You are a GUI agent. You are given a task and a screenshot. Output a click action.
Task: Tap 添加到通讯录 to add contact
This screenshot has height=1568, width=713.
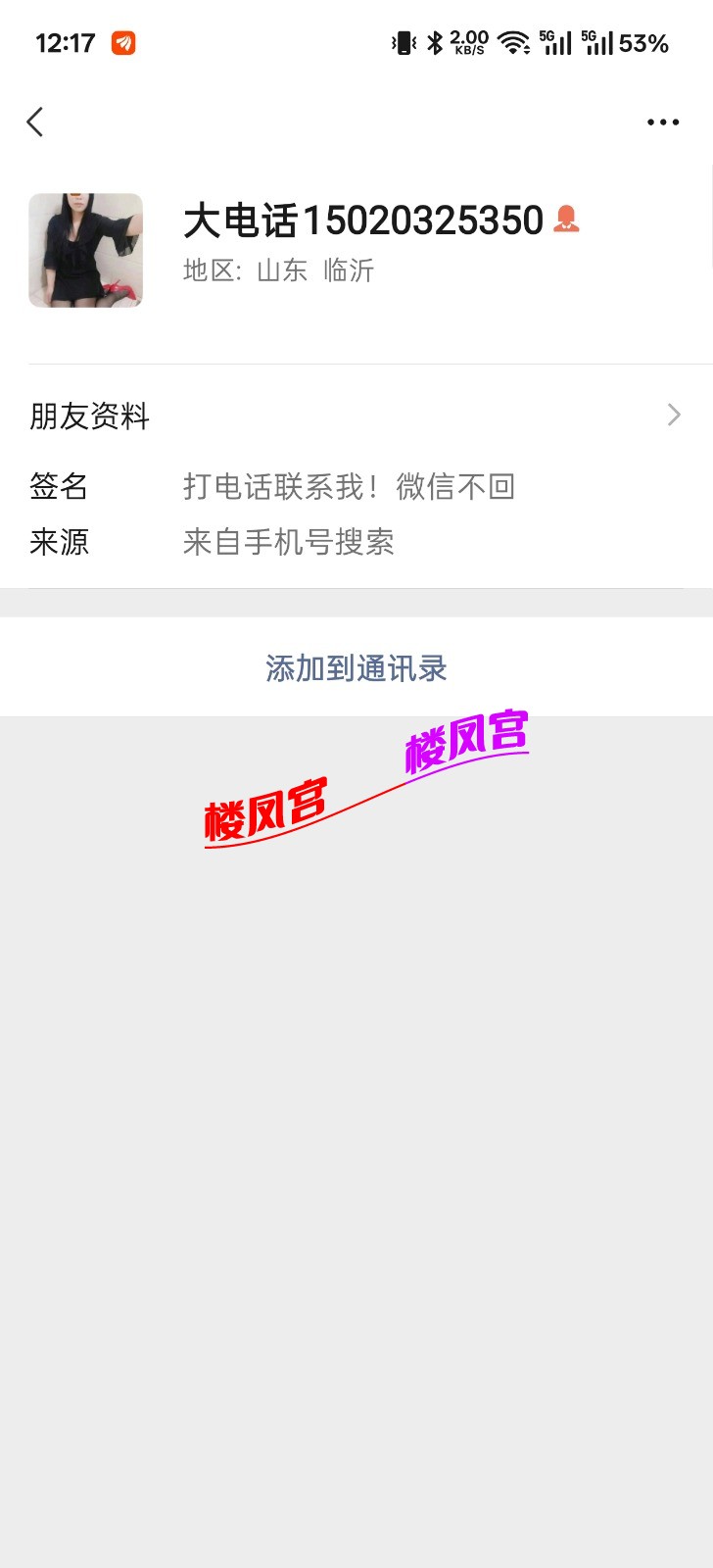pos(356,668)
